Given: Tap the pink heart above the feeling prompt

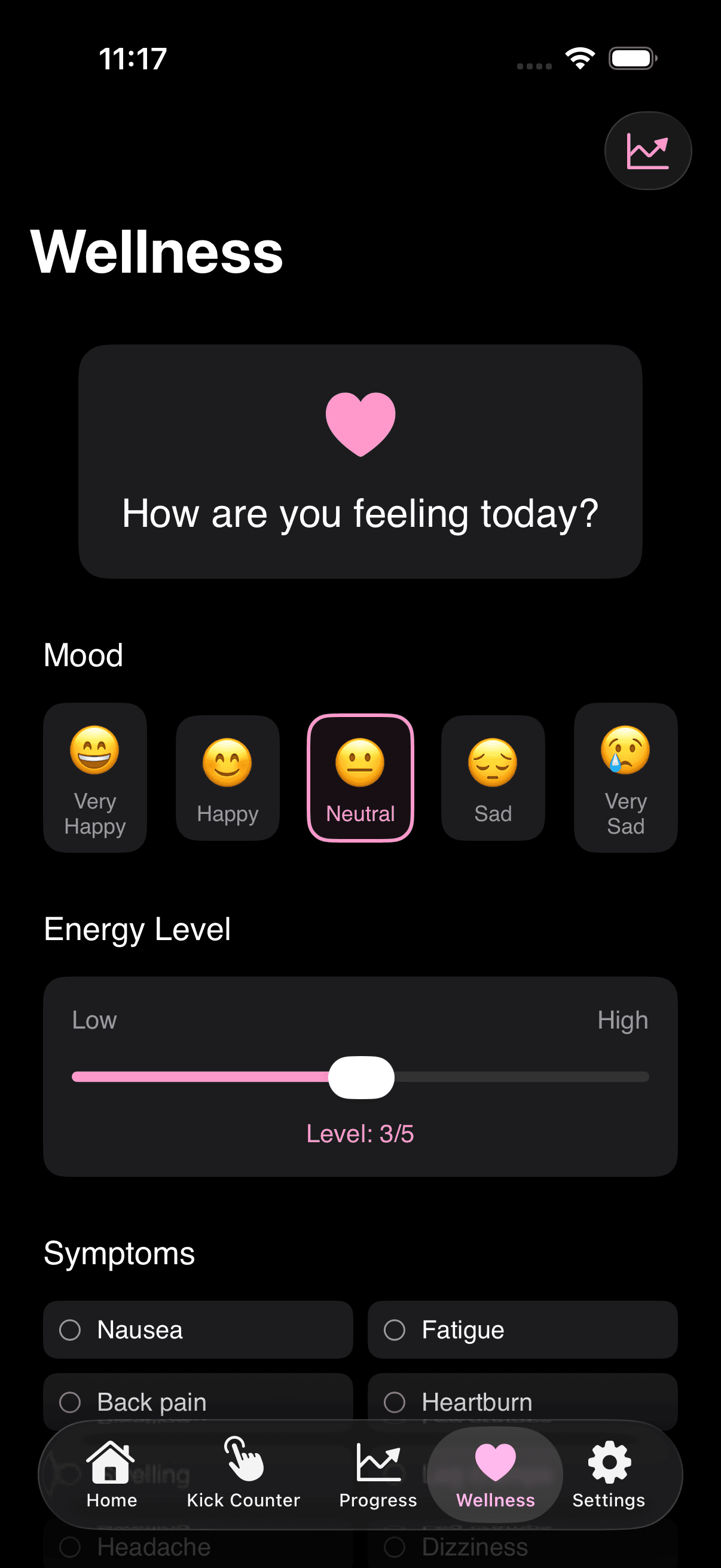Looking at the screenshot, I should (x=360, y=424).
